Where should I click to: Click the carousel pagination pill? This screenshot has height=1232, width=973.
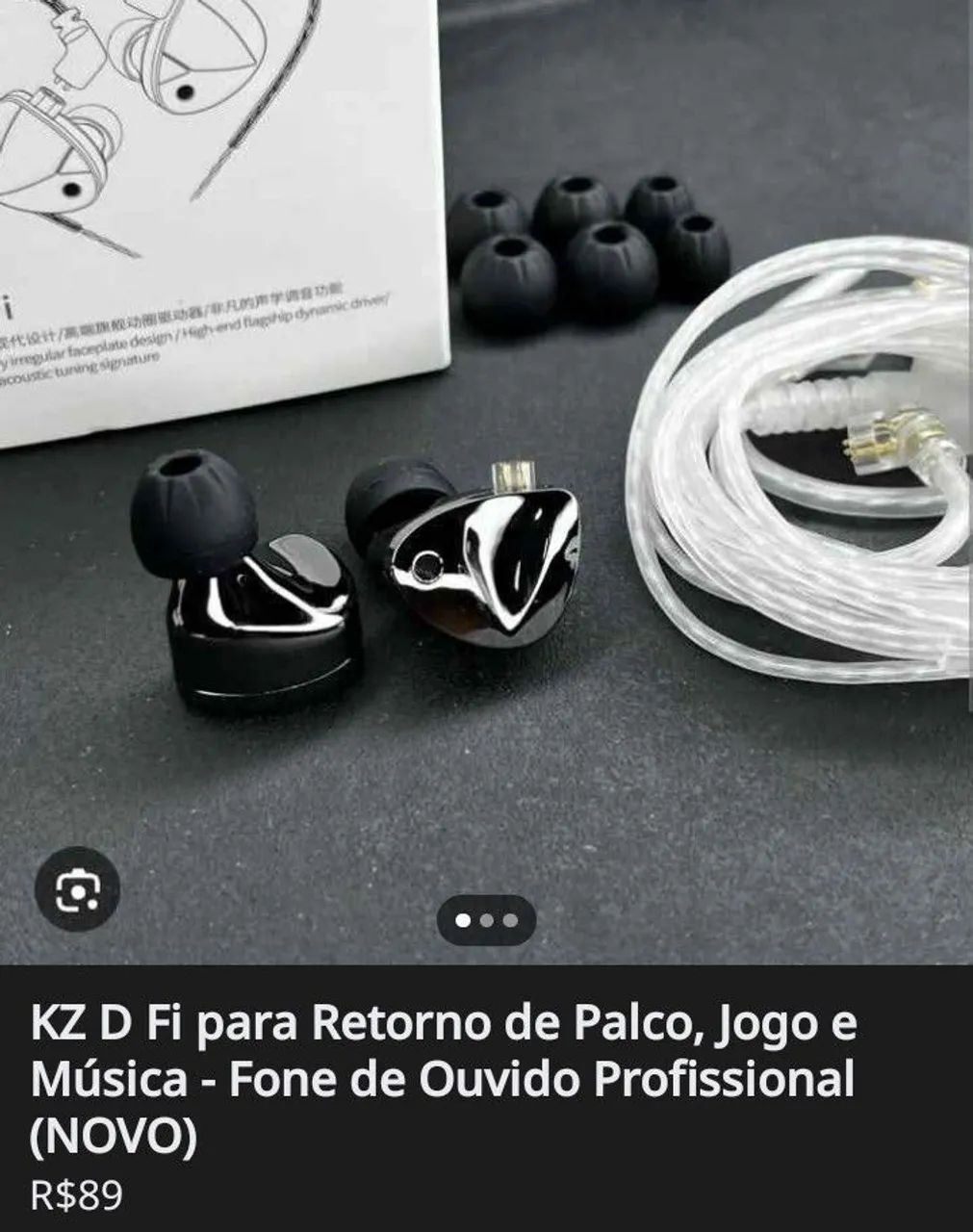pos(486,921)
